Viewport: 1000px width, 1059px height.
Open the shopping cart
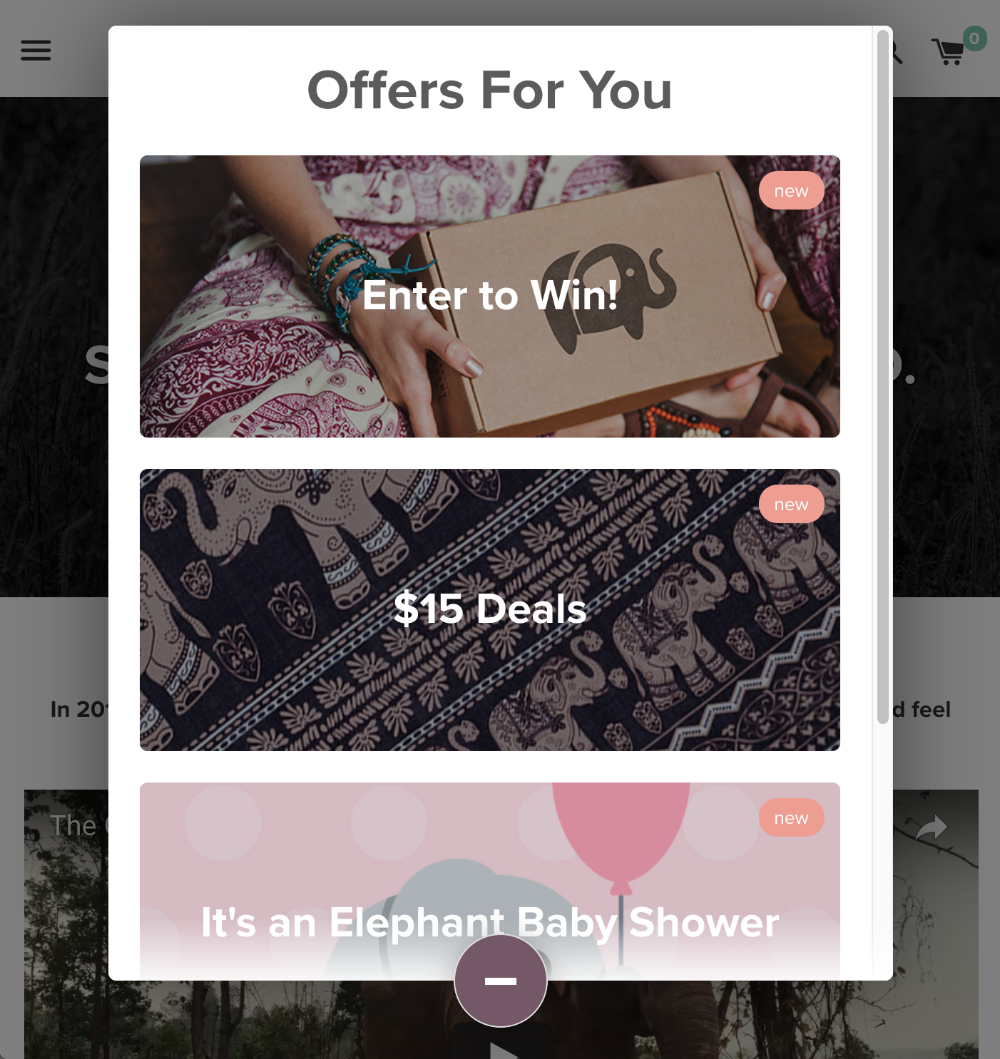tap(949, 51)
